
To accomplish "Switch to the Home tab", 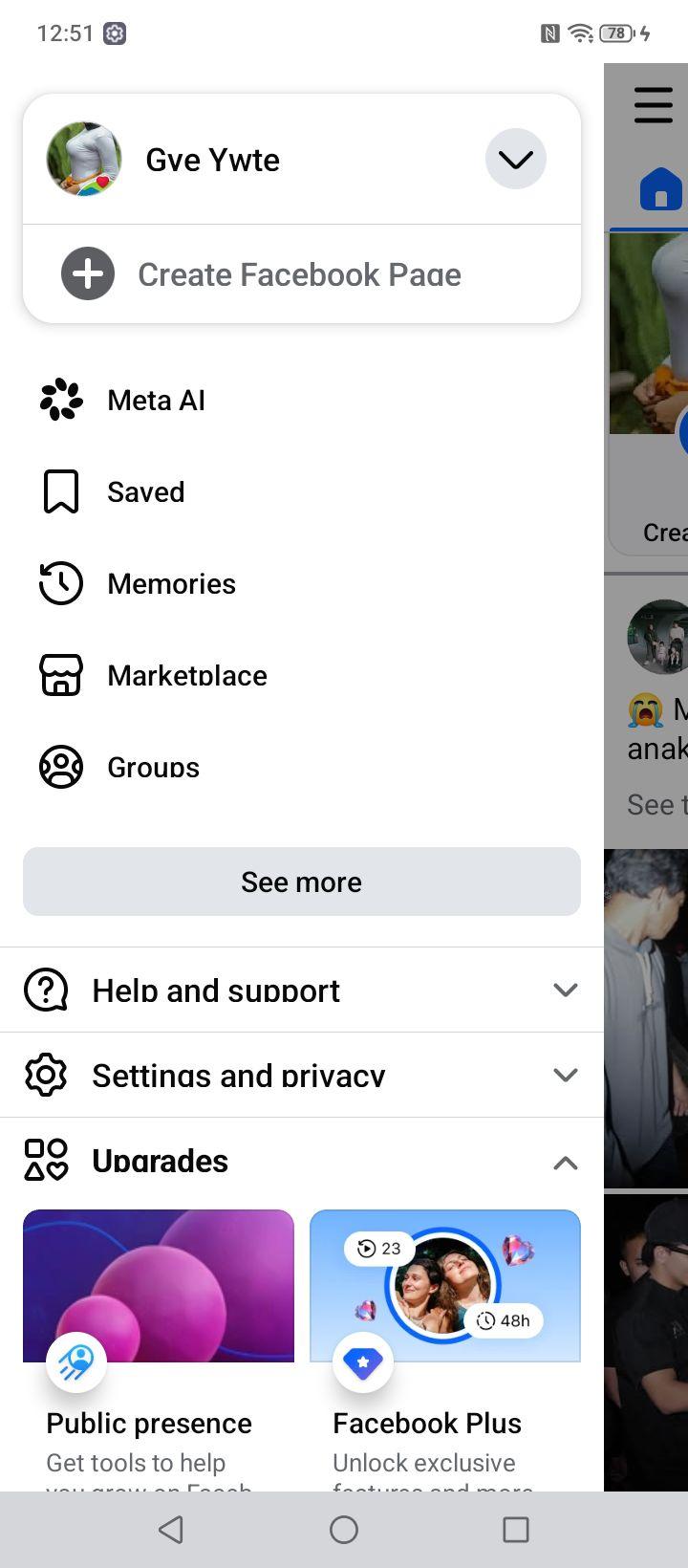I will 661,188.
